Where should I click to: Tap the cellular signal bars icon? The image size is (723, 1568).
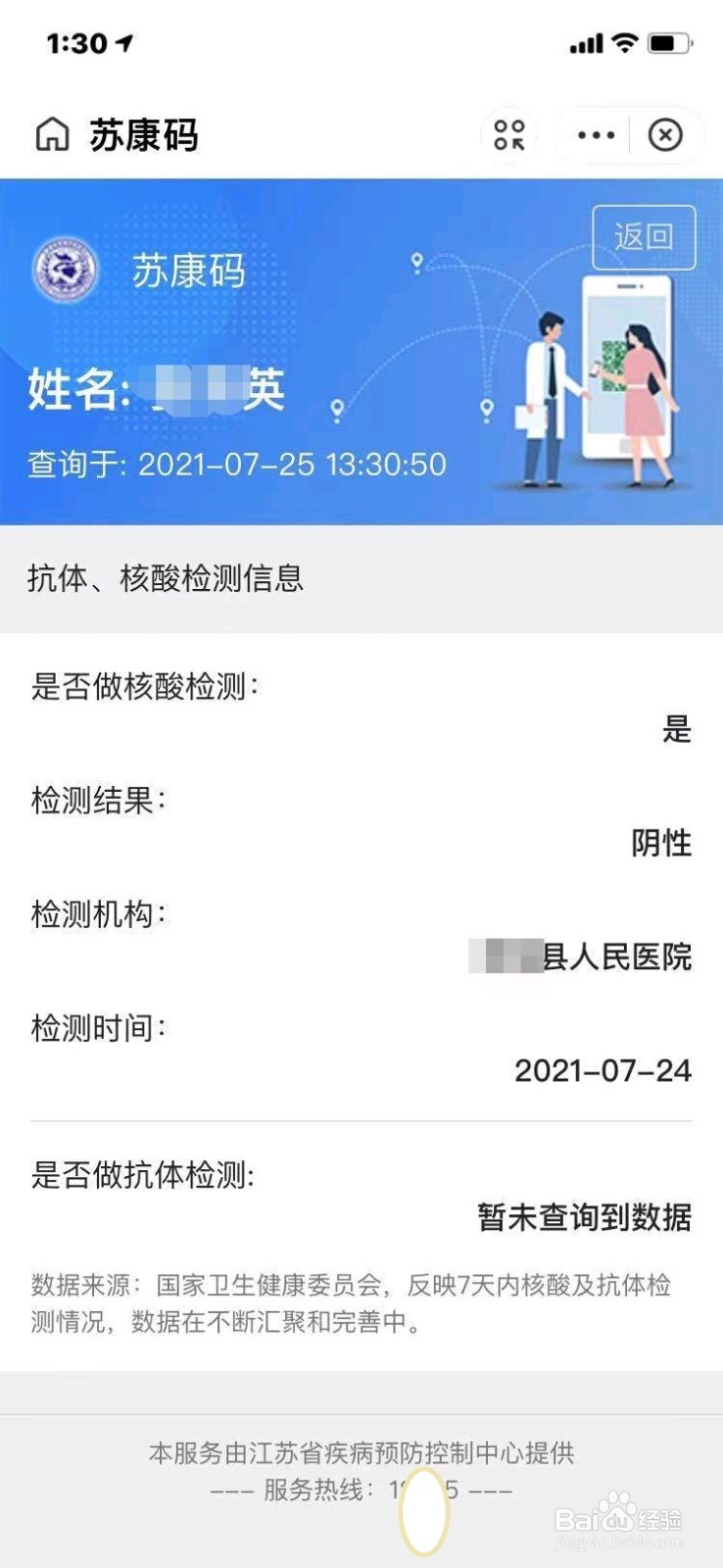[588, 43]
